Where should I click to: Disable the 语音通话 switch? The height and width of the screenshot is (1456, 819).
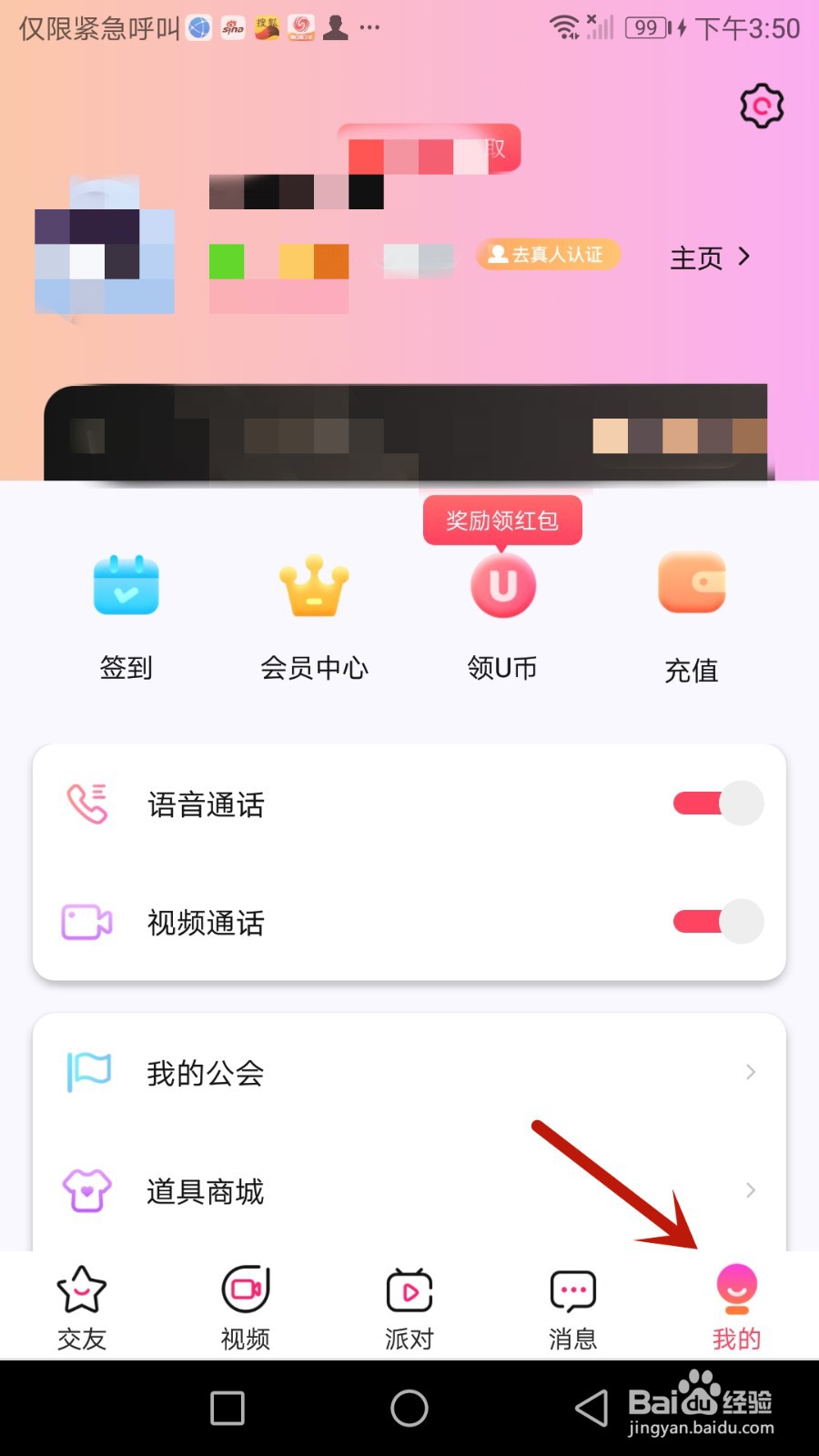tap(716, 803)
